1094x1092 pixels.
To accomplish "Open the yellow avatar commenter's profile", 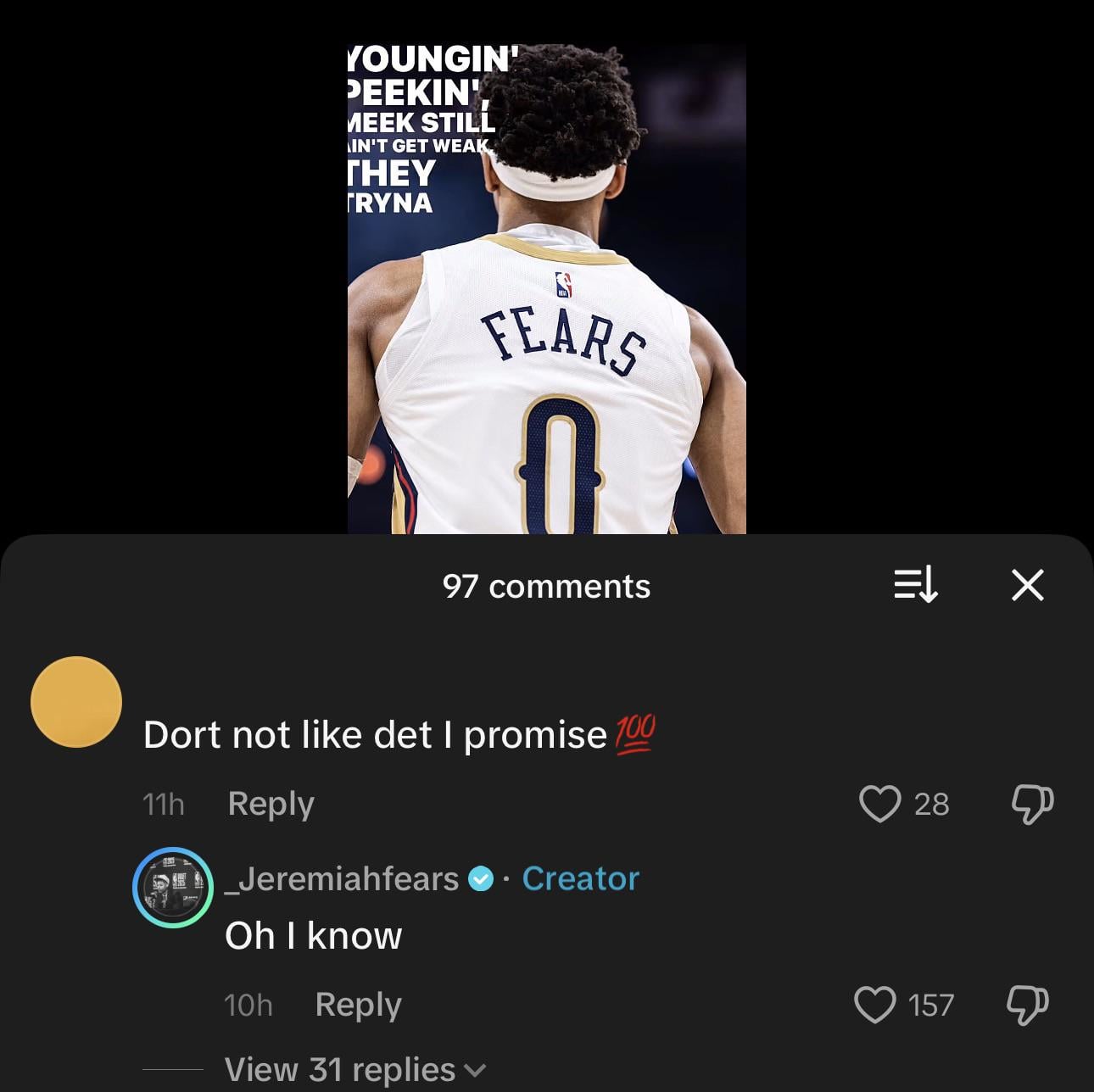I will click(76, 702).
